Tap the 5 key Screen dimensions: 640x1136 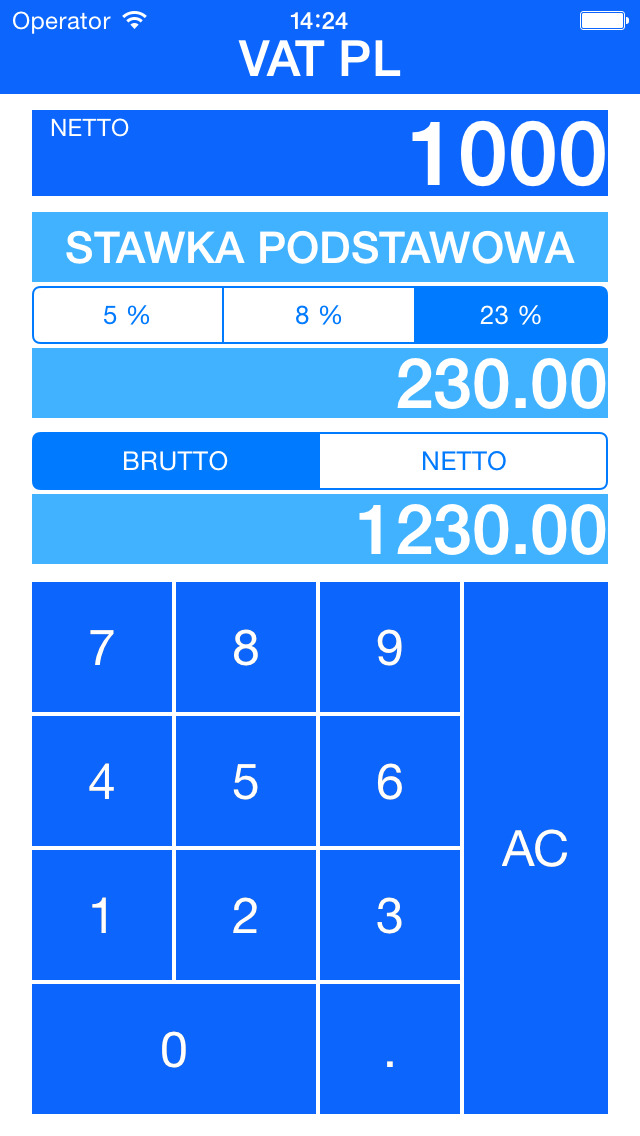[x=246, y=781]
